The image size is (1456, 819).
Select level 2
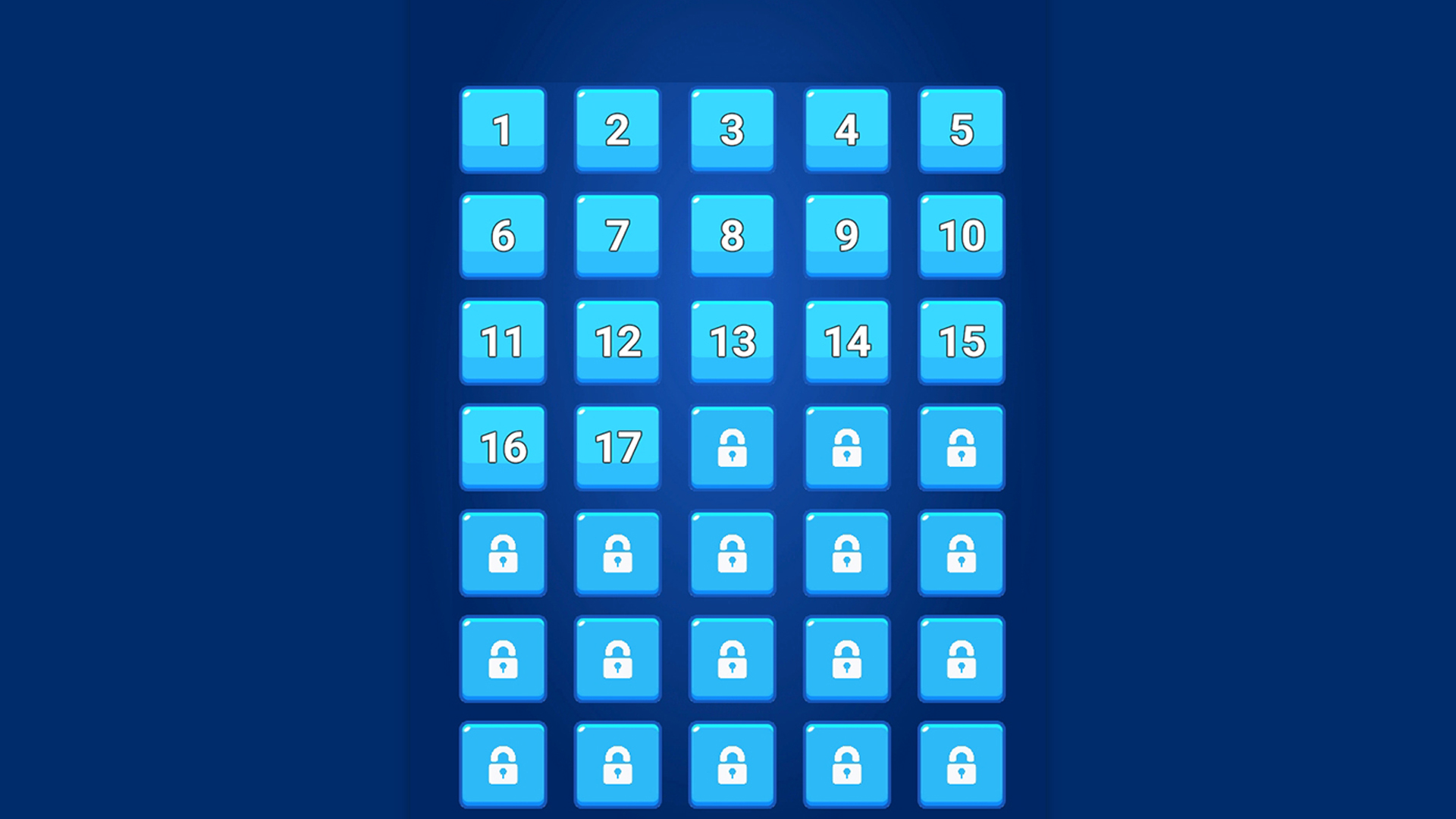coord(617,130)
